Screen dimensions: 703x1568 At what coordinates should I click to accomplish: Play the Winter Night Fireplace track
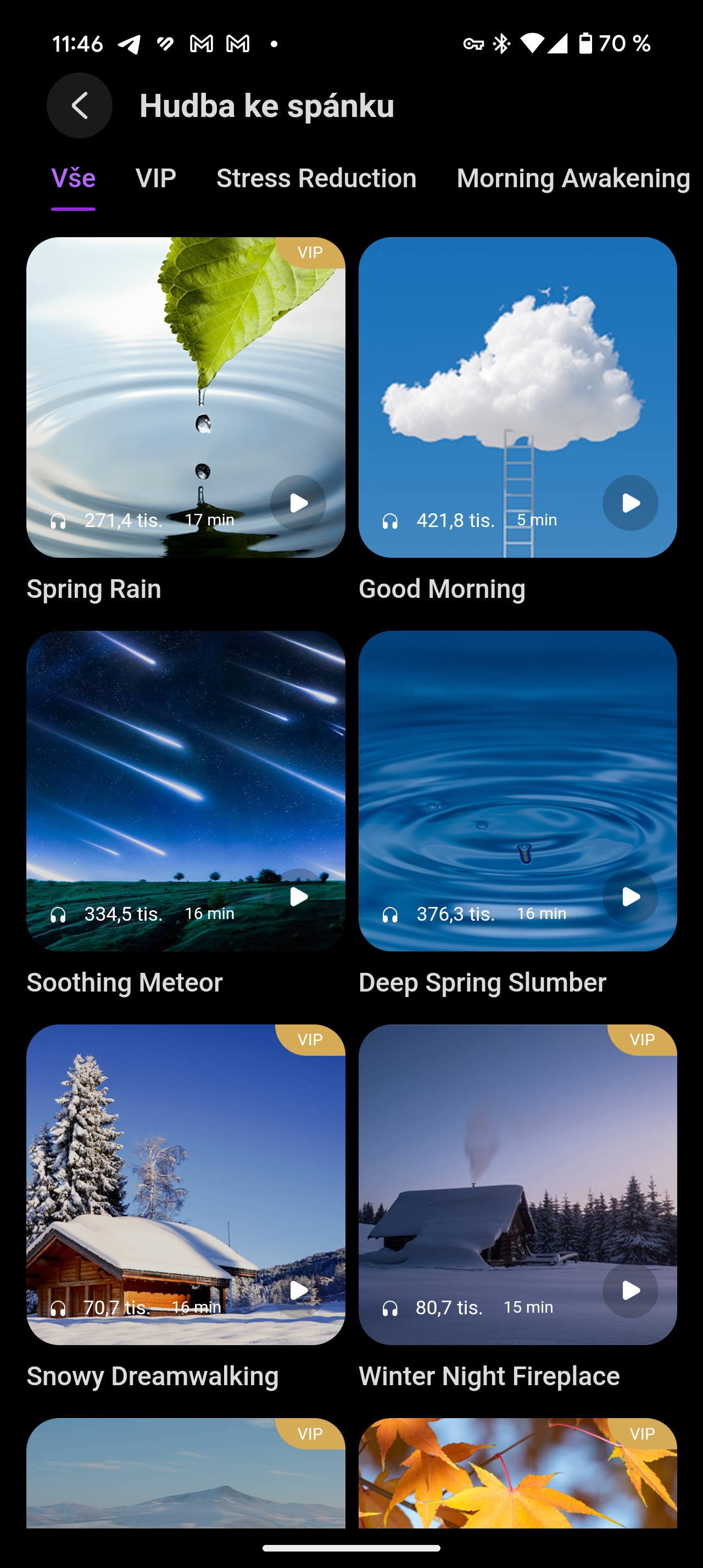pyautogui.click(x=630, y=1290)
